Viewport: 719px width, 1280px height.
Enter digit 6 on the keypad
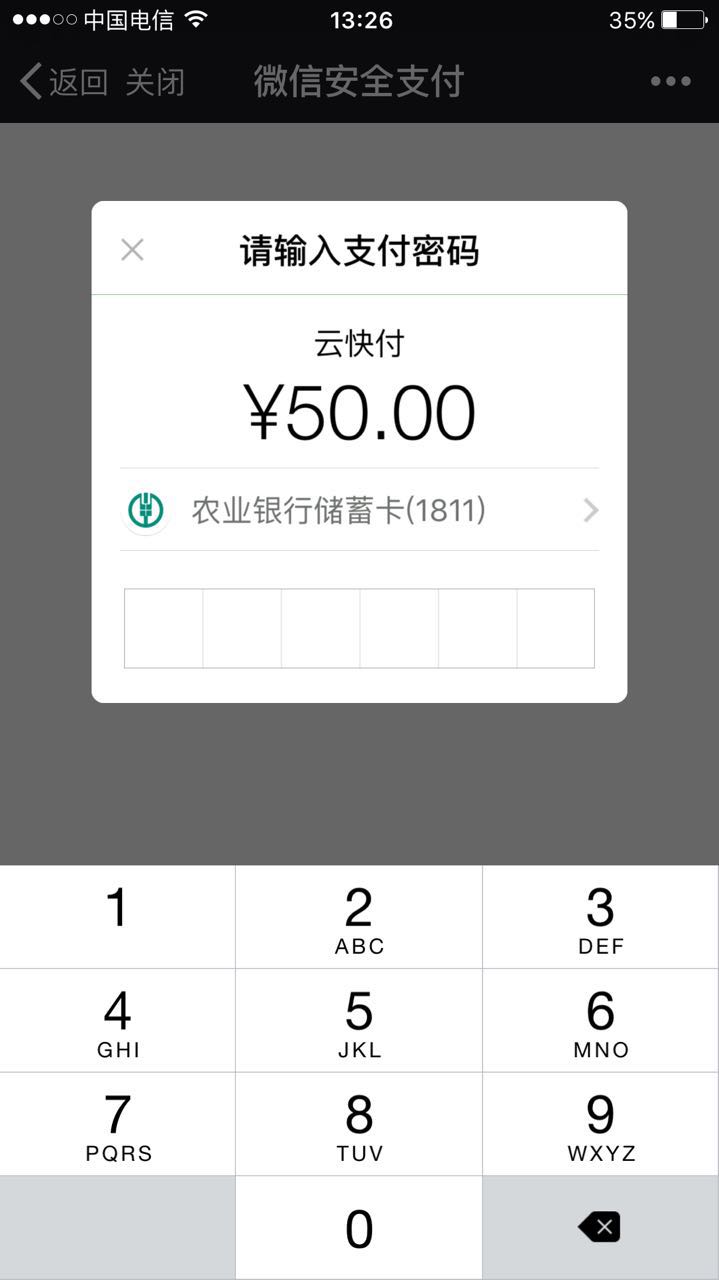tap(600, 1021)
